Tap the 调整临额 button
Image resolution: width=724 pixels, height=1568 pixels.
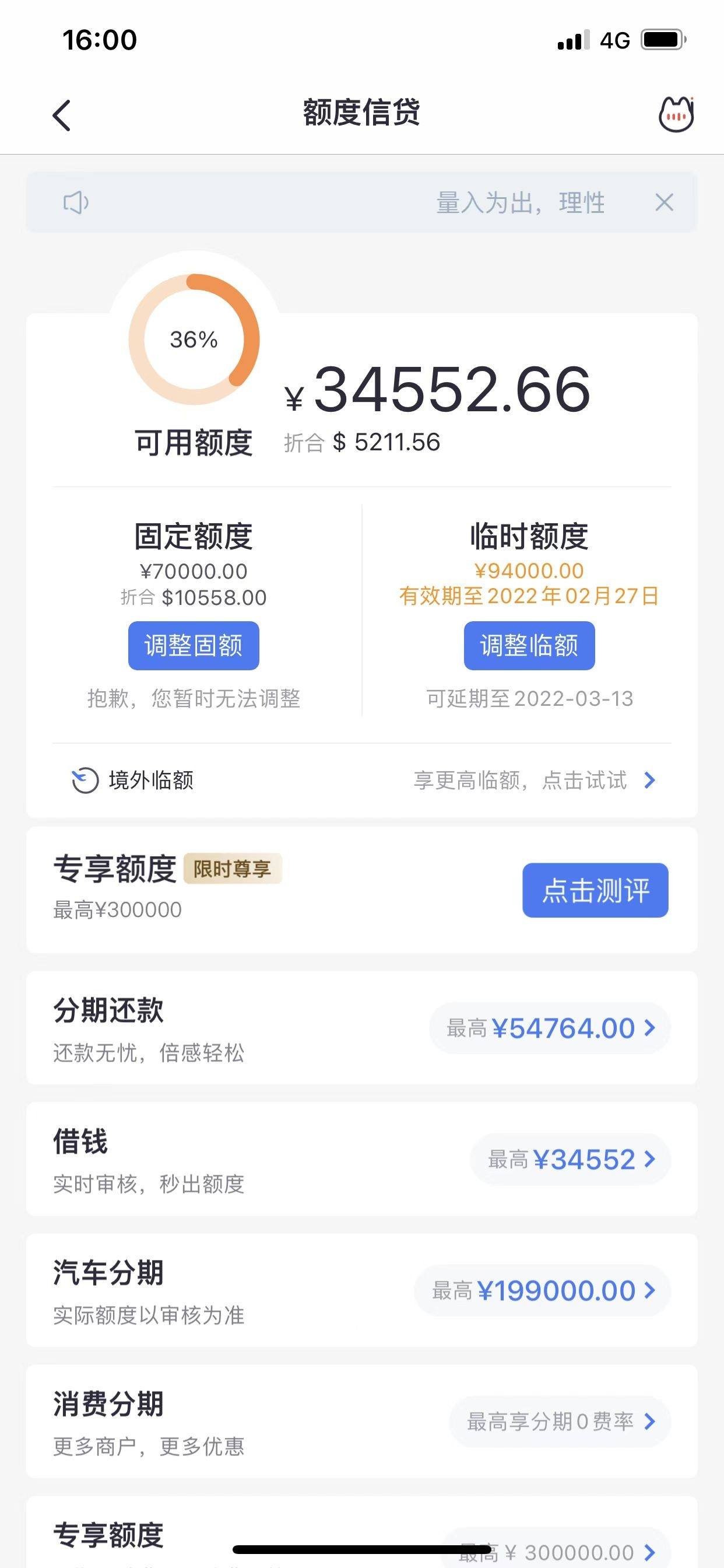coord(529,645)
